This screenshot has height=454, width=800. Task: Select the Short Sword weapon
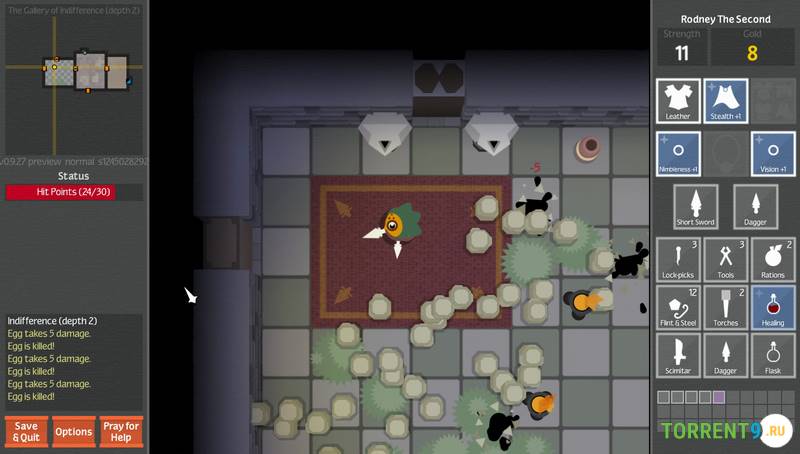695,207
